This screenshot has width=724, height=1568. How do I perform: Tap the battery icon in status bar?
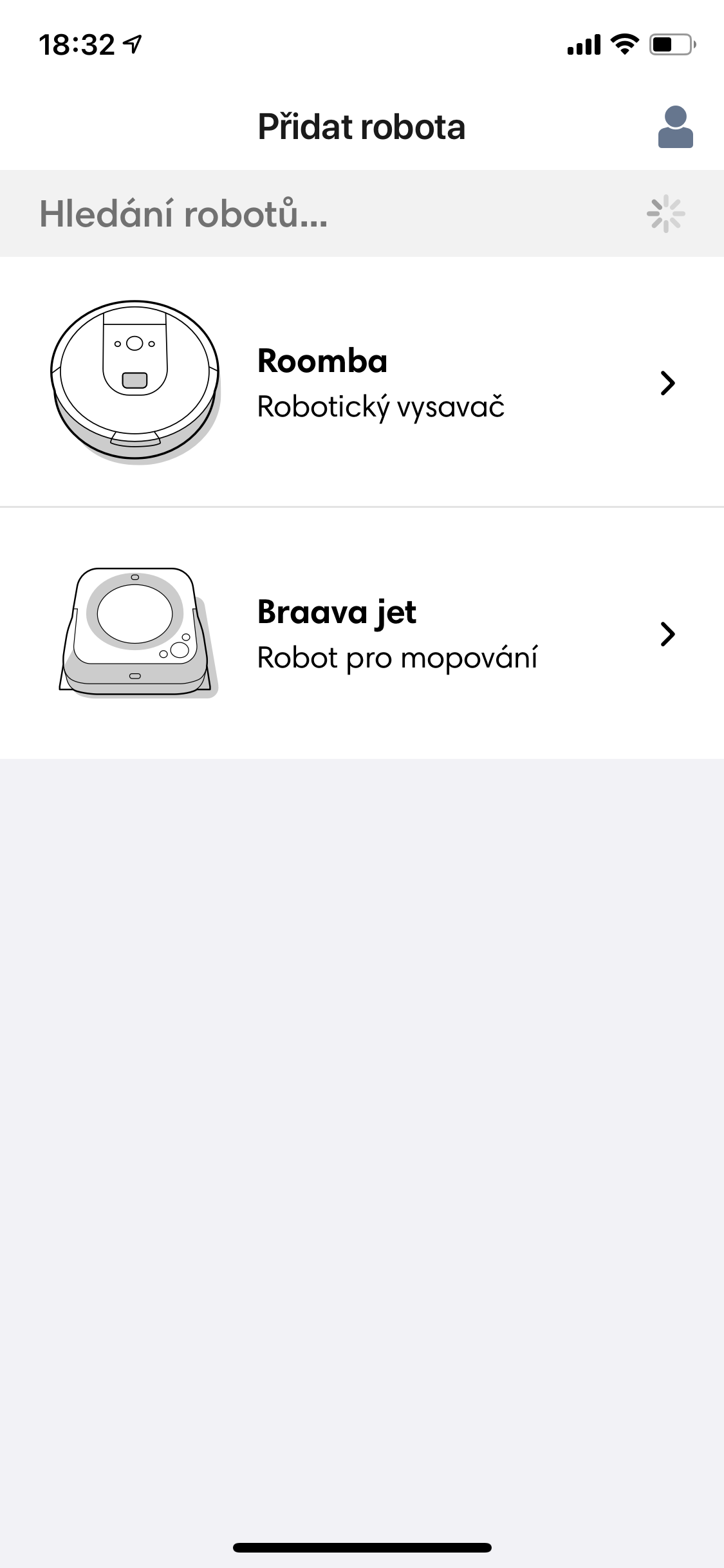coord(669,44)
